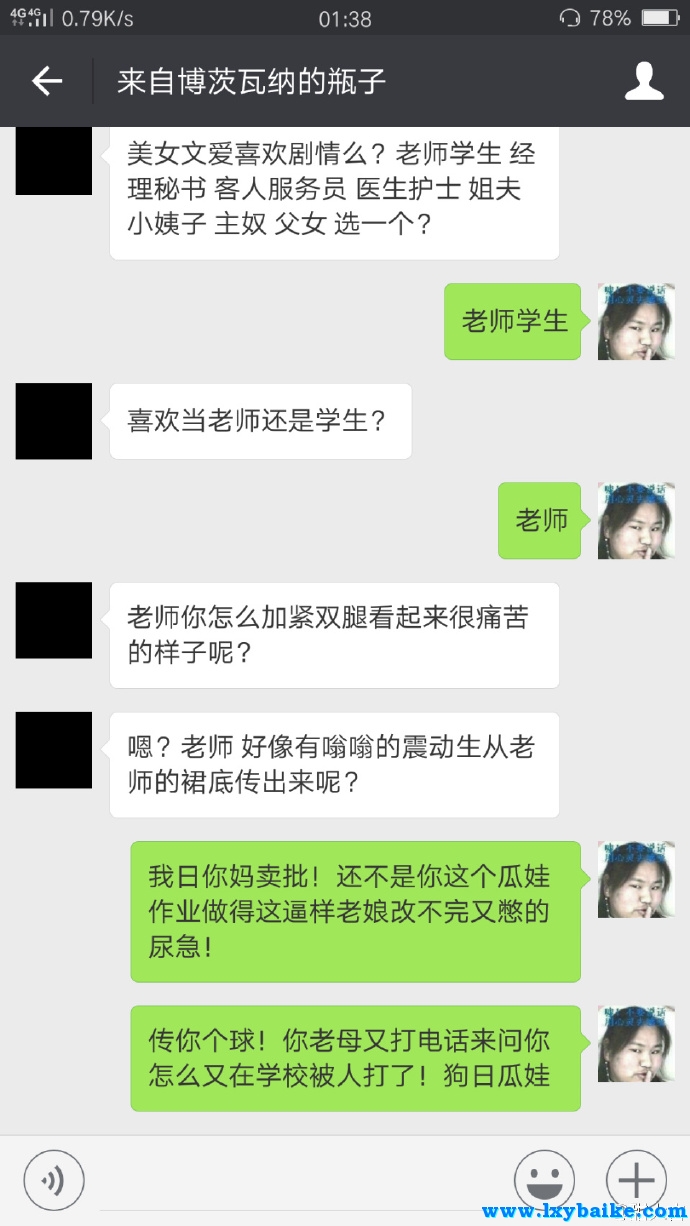Switch to voice message input
690x1226 pixels.
click(54, 1181)
